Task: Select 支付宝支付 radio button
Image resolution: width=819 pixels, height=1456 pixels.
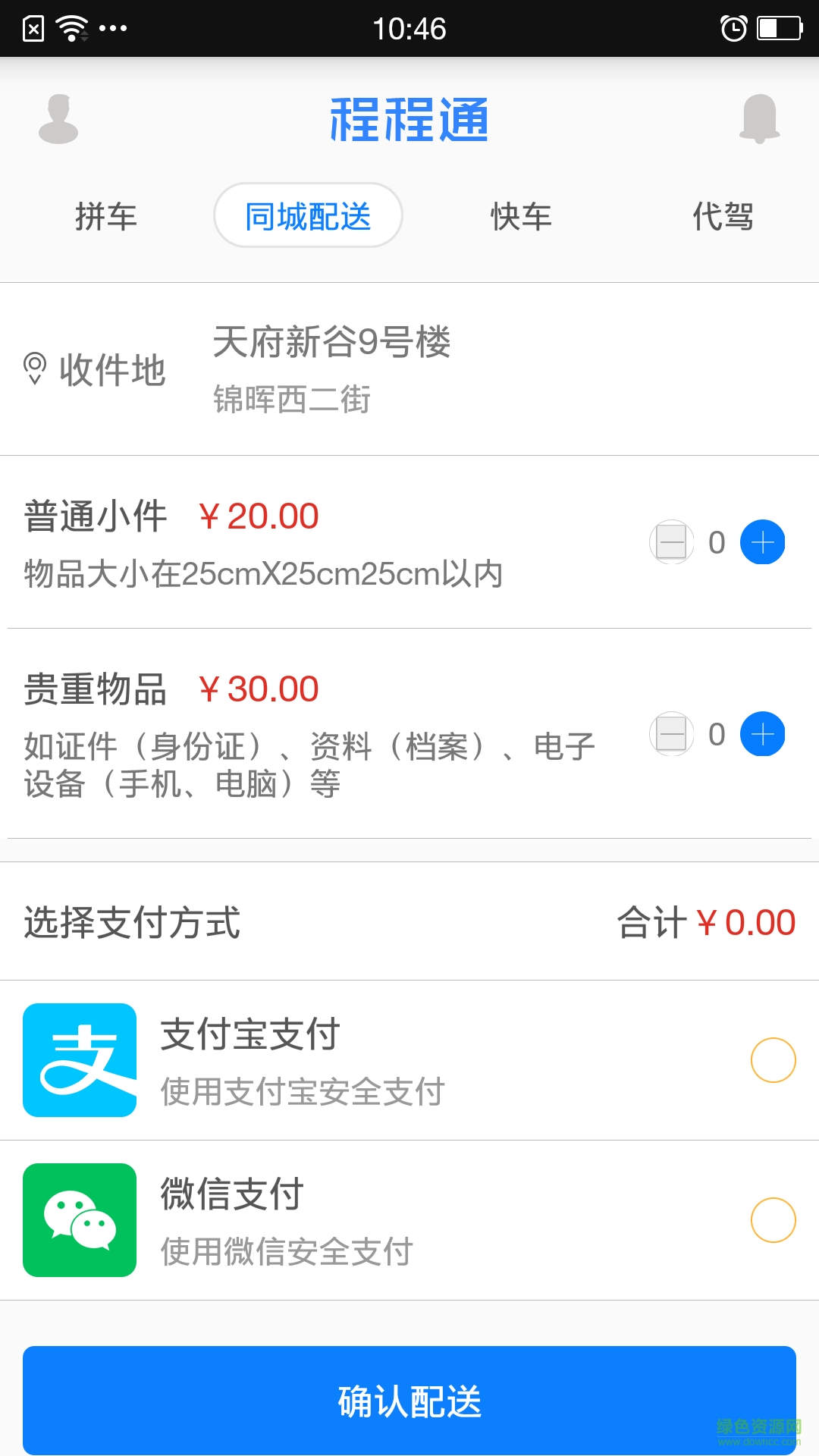Action: tap(773, 1060)
